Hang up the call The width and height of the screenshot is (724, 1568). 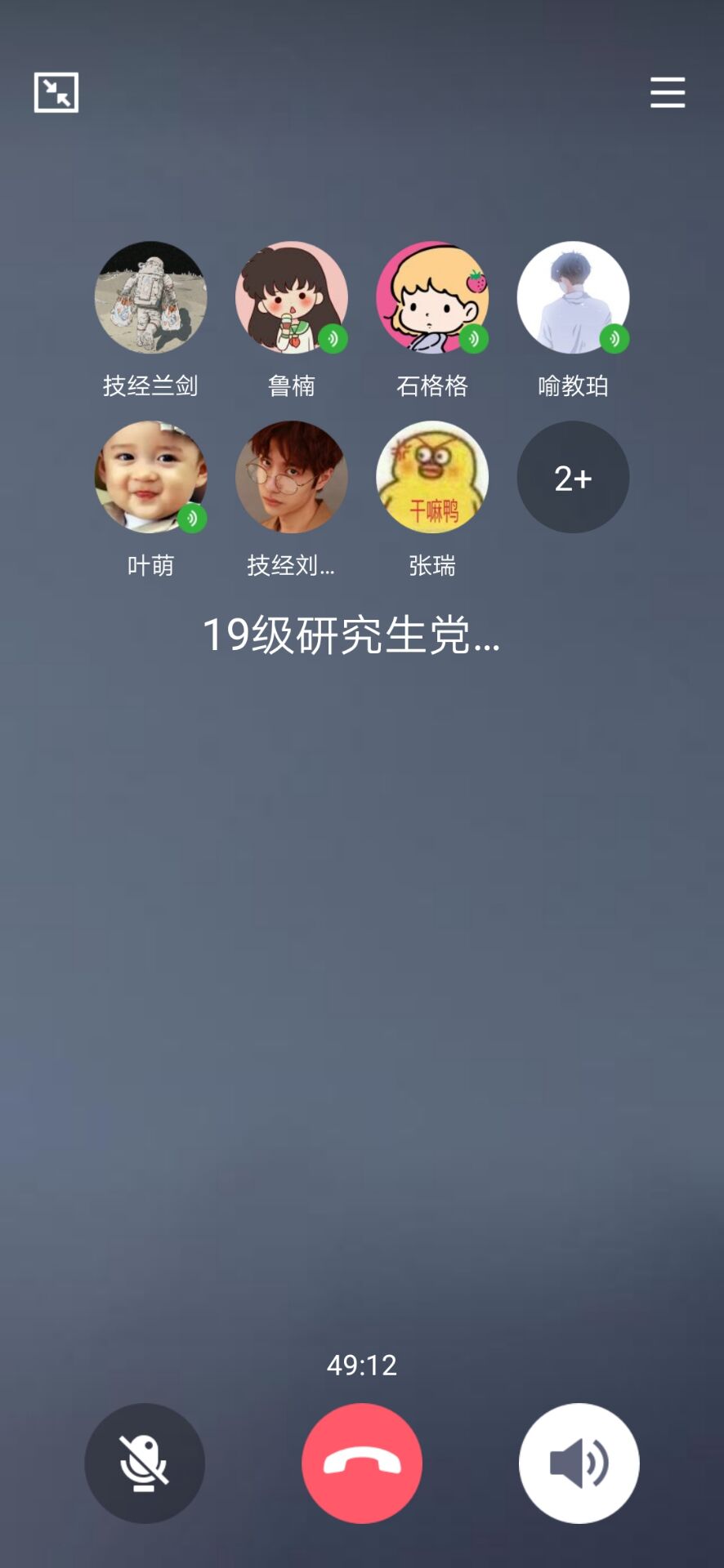pos(362,1463)
